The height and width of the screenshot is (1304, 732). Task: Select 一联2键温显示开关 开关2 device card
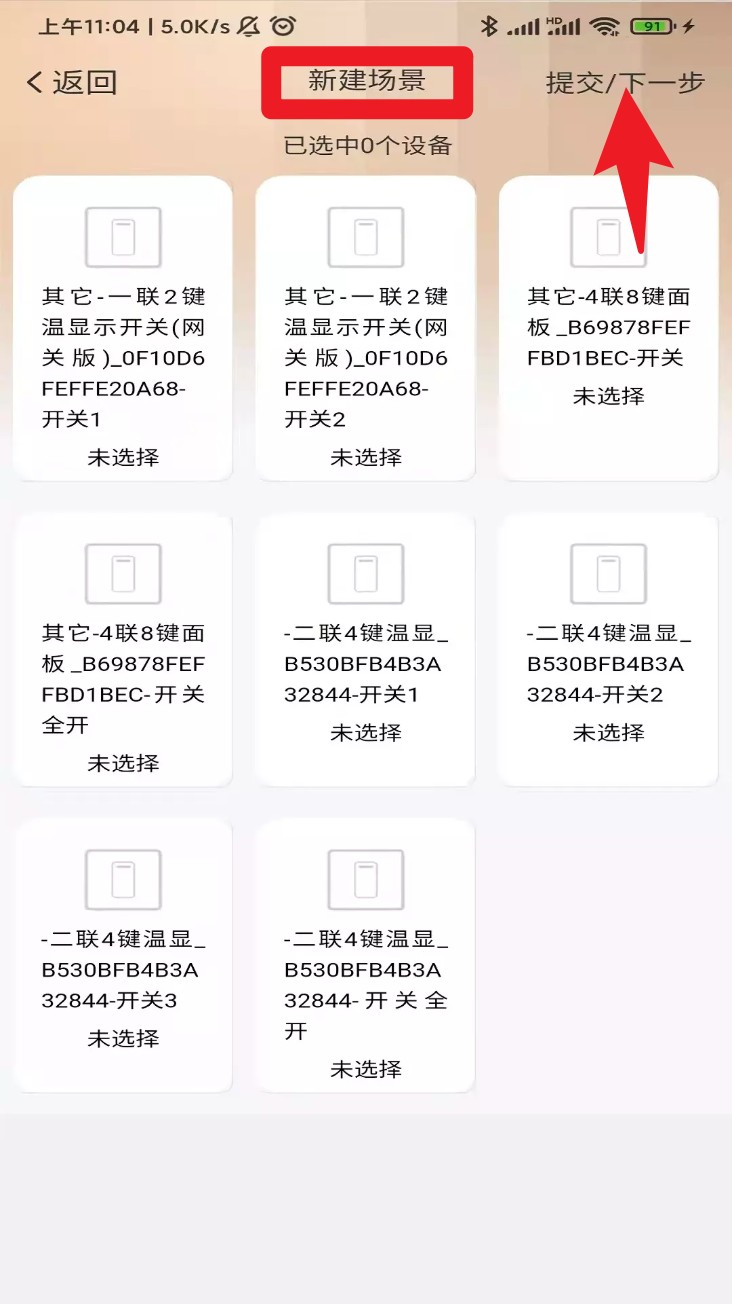(x=365, y=328)
